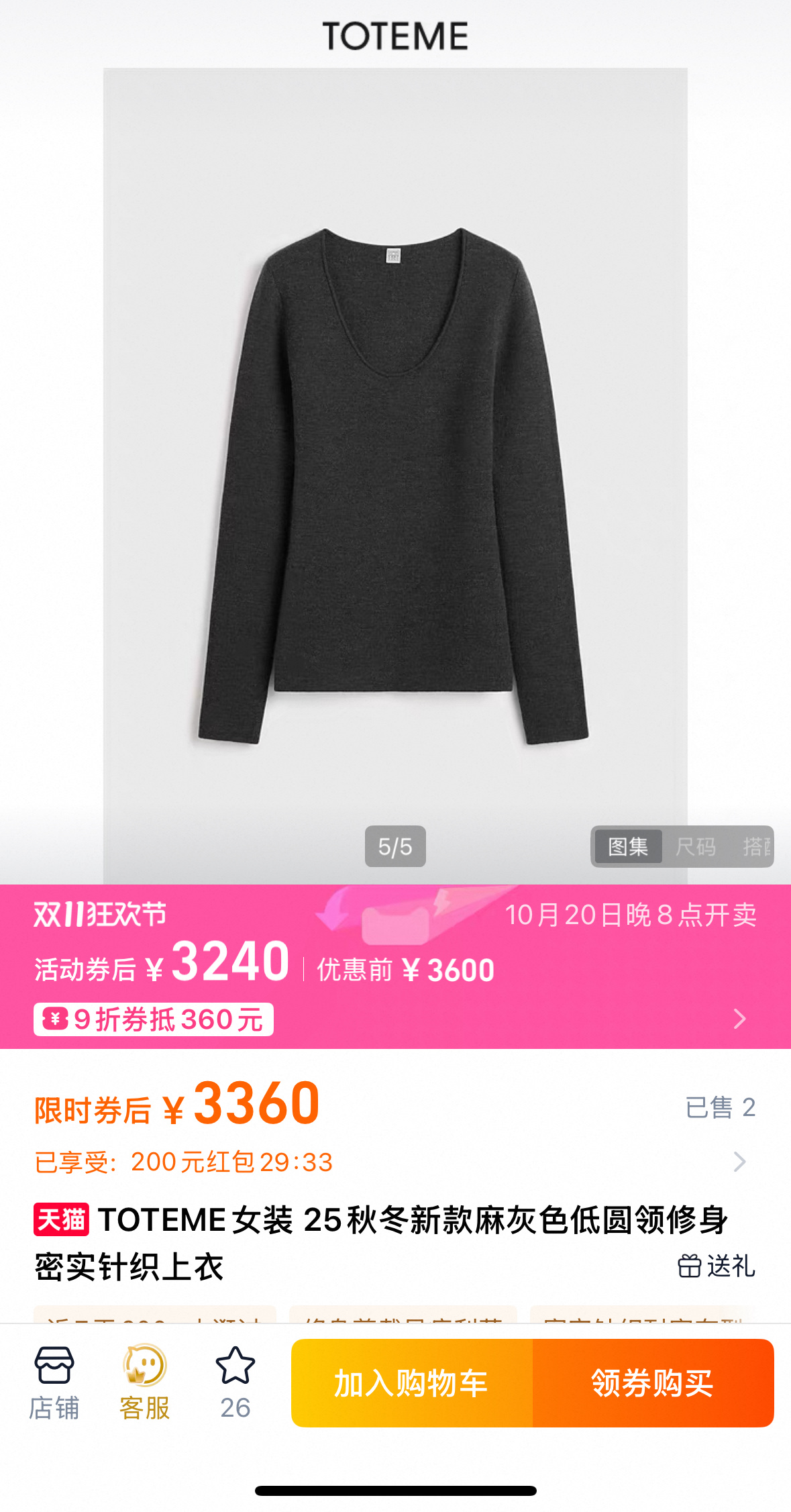
Task: Click the 5/5 image page indicator
Action: (x=395, y=847)
